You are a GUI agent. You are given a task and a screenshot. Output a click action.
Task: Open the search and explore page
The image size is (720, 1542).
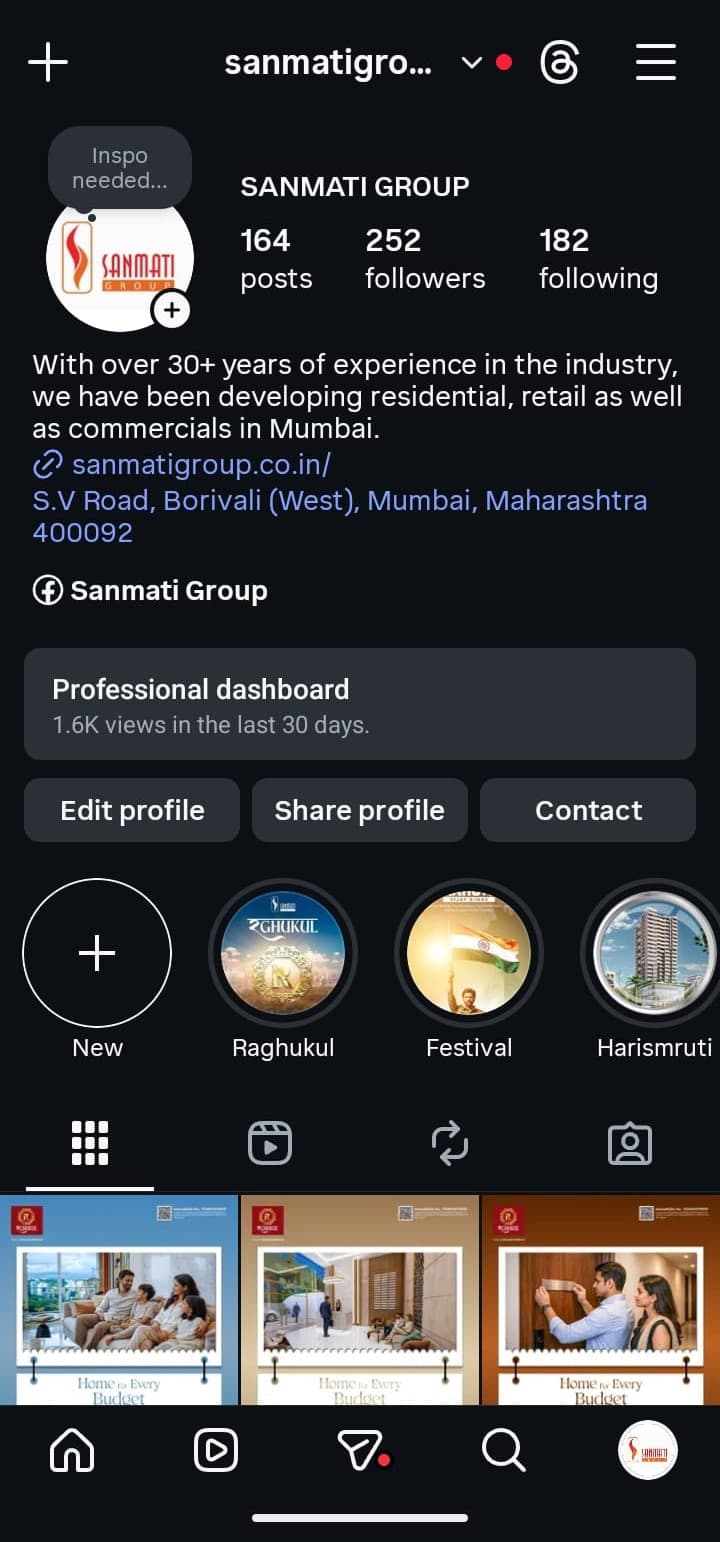(503, 1449)
